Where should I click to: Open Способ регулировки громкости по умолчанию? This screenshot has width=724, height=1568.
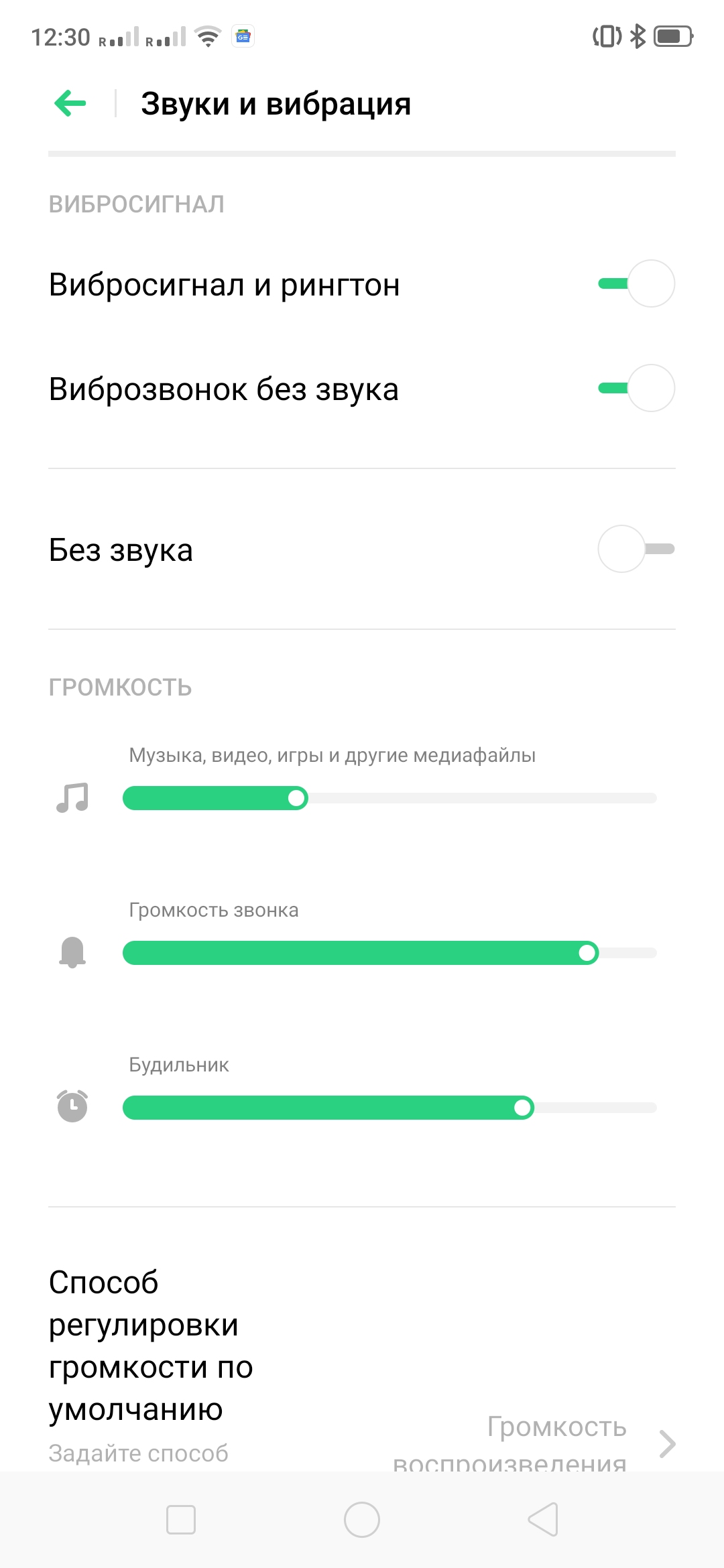[362, 1367]
